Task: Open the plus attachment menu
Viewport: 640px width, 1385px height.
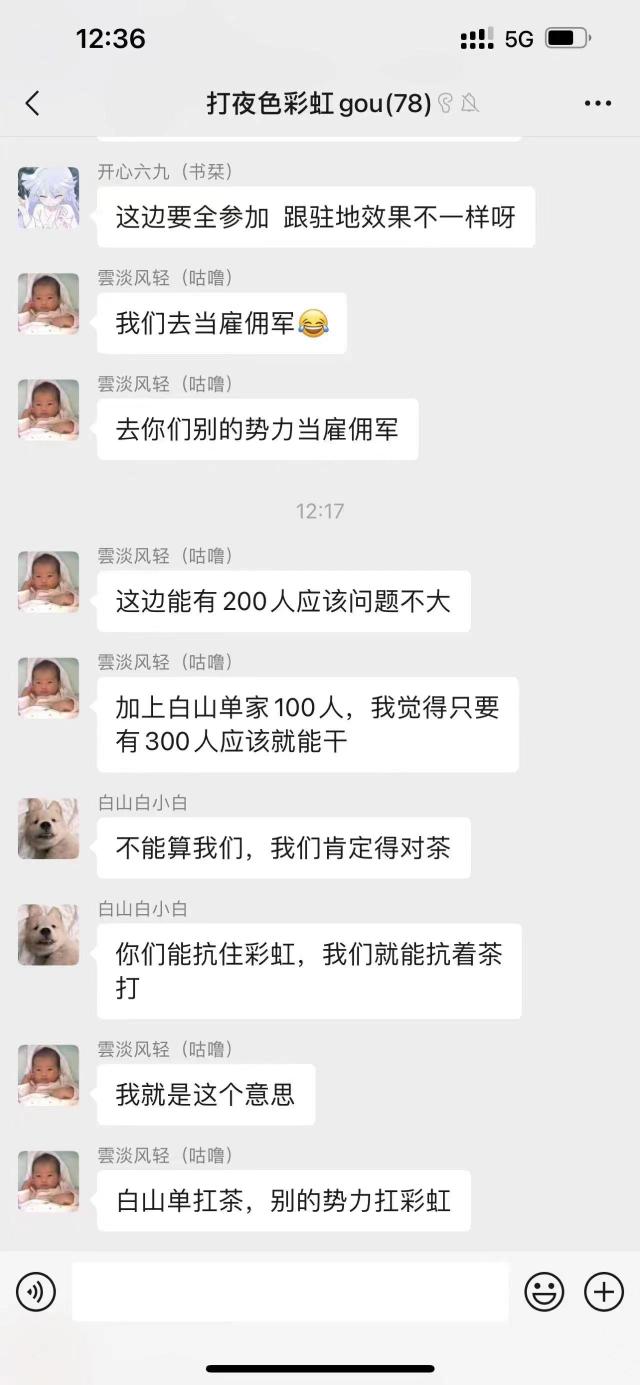Action: point(604,1292)
